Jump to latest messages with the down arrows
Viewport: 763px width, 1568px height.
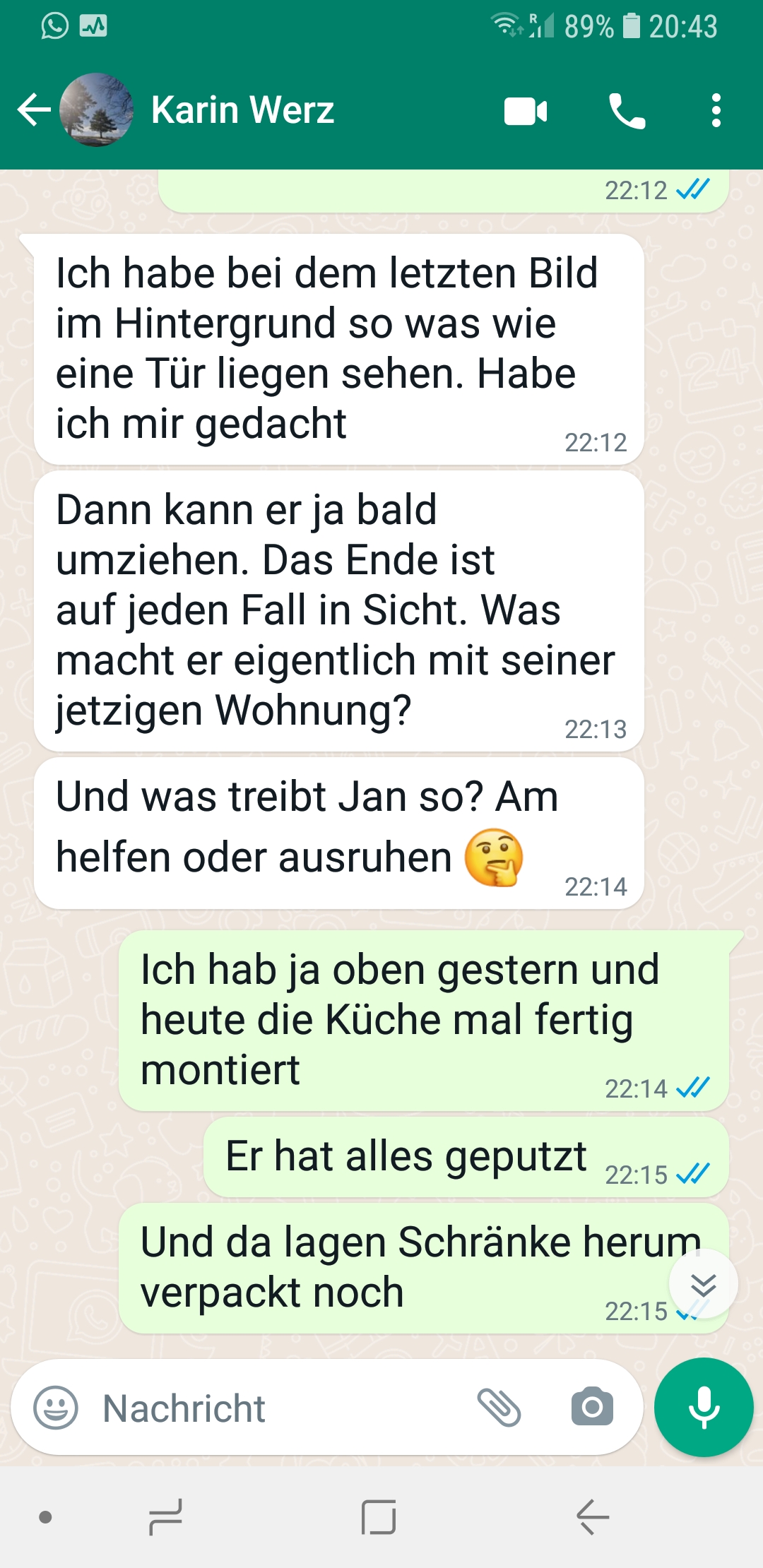click(704, 1284)
